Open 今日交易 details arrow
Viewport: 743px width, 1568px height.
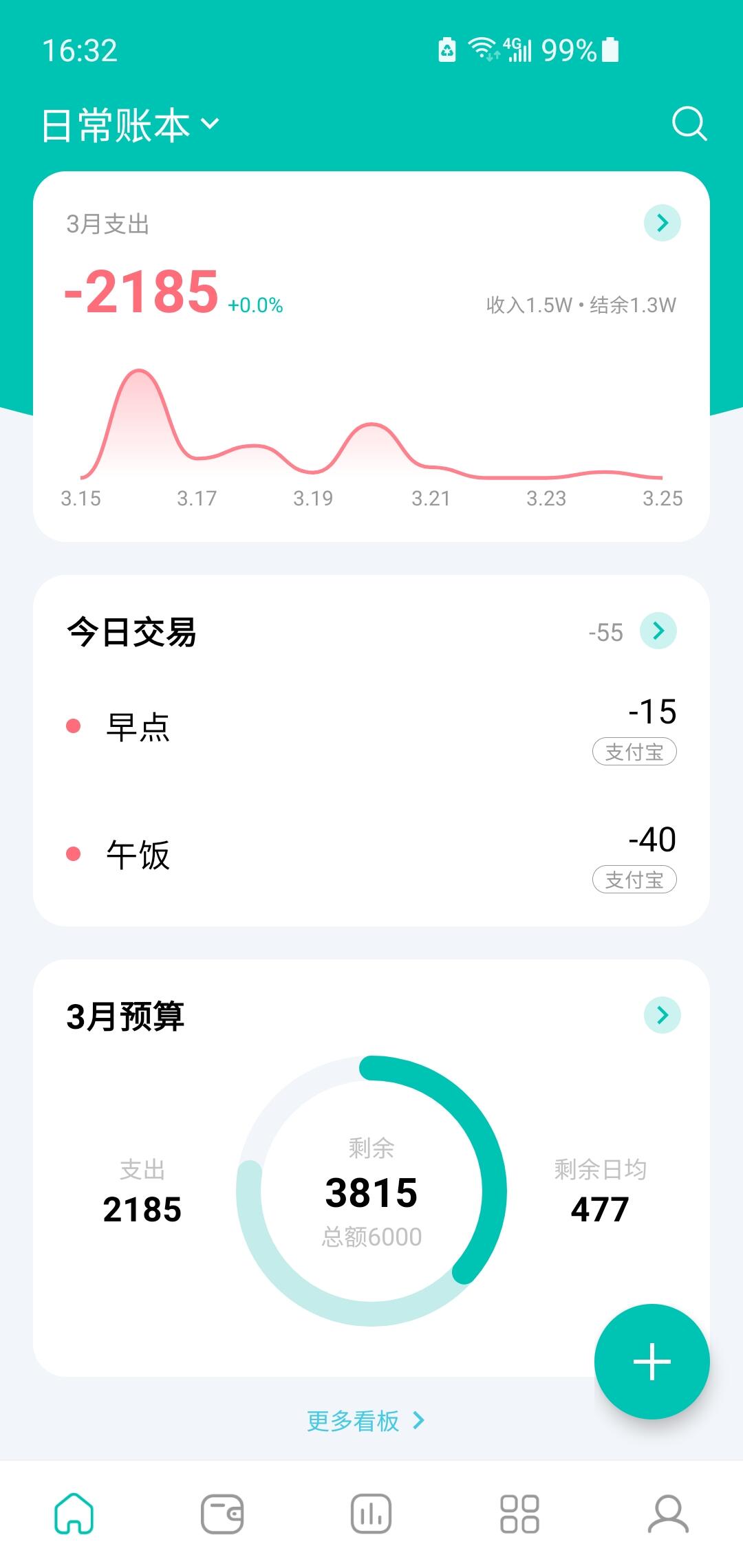[x=658, y=631]
